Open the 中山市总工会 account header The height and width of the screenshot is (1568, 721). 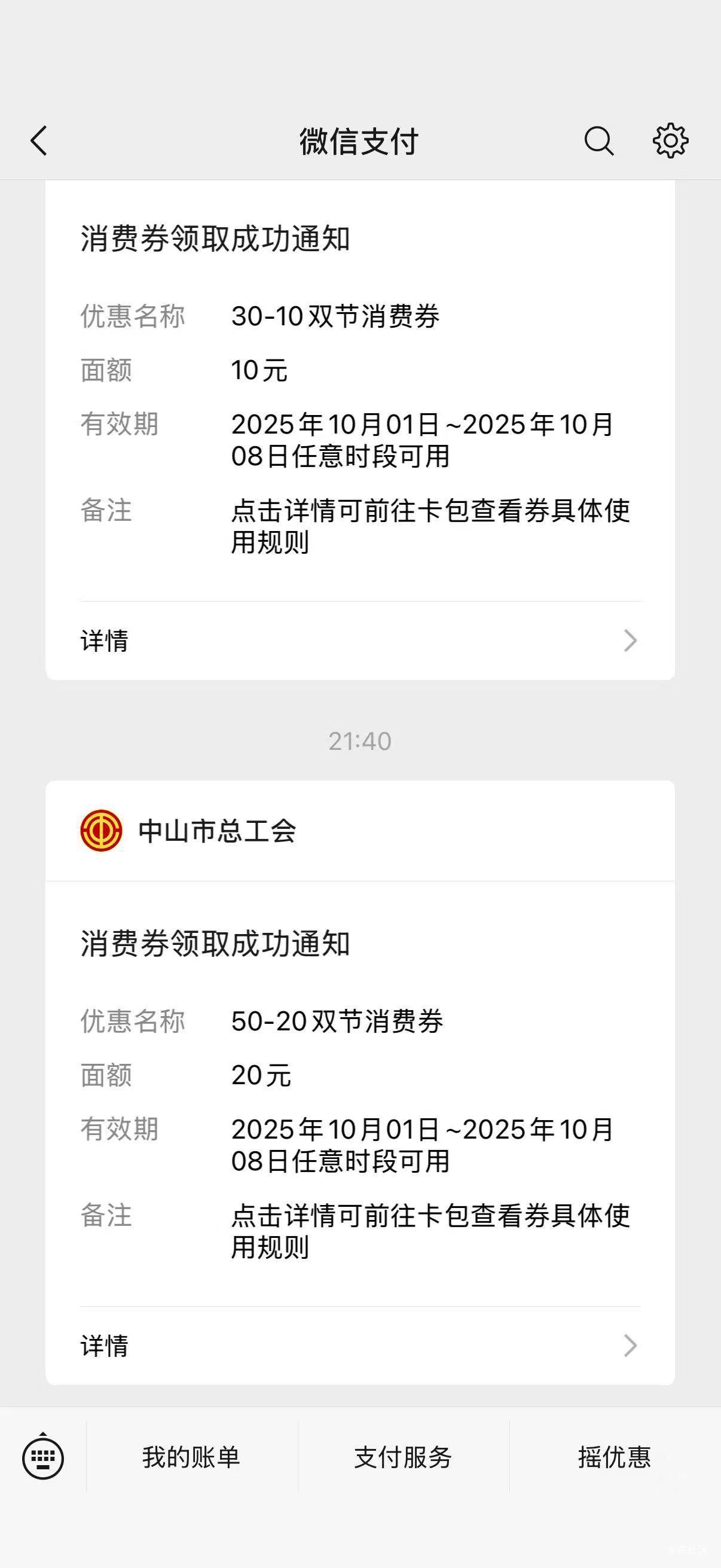tap(360, 831)
